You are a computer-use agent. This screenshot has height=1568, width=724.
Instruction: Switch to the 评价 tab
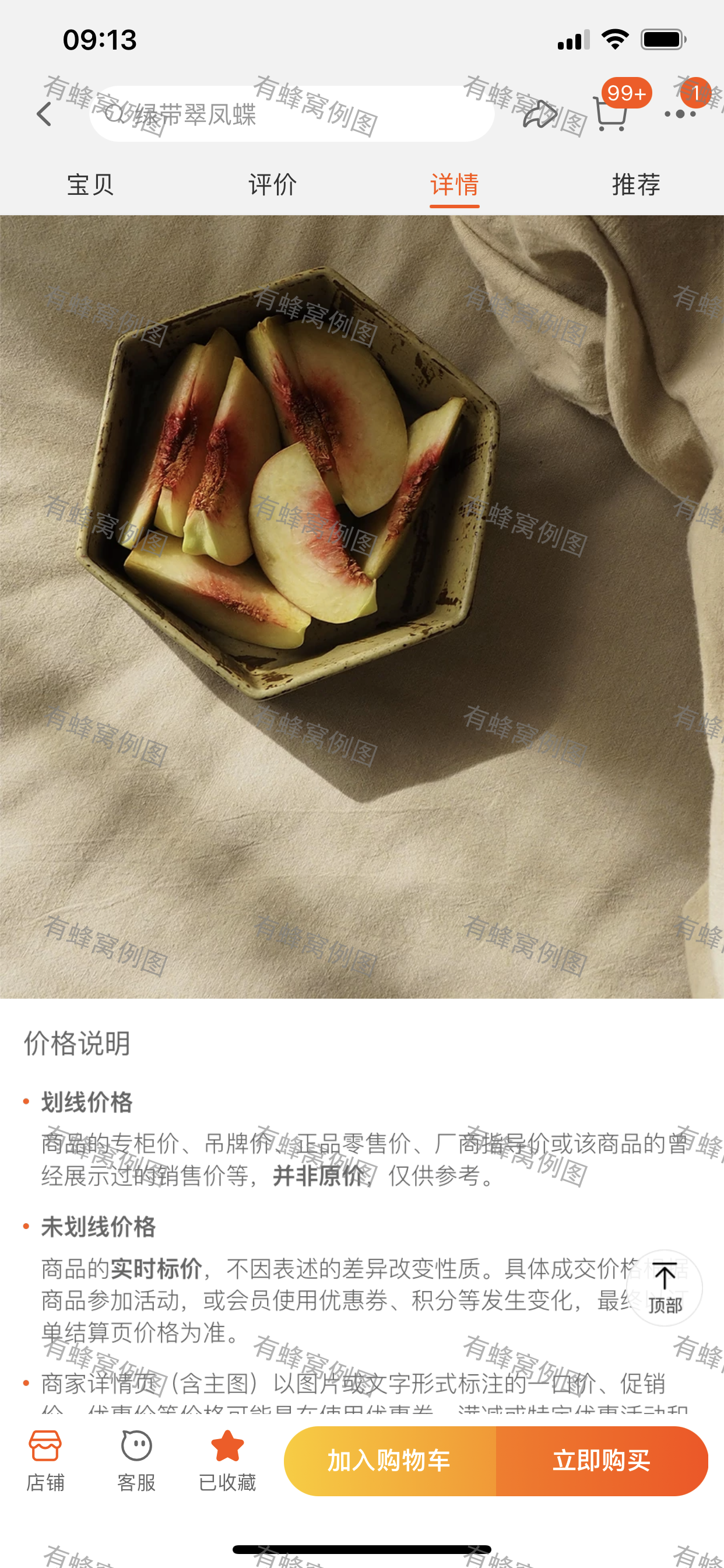point(272,184)
